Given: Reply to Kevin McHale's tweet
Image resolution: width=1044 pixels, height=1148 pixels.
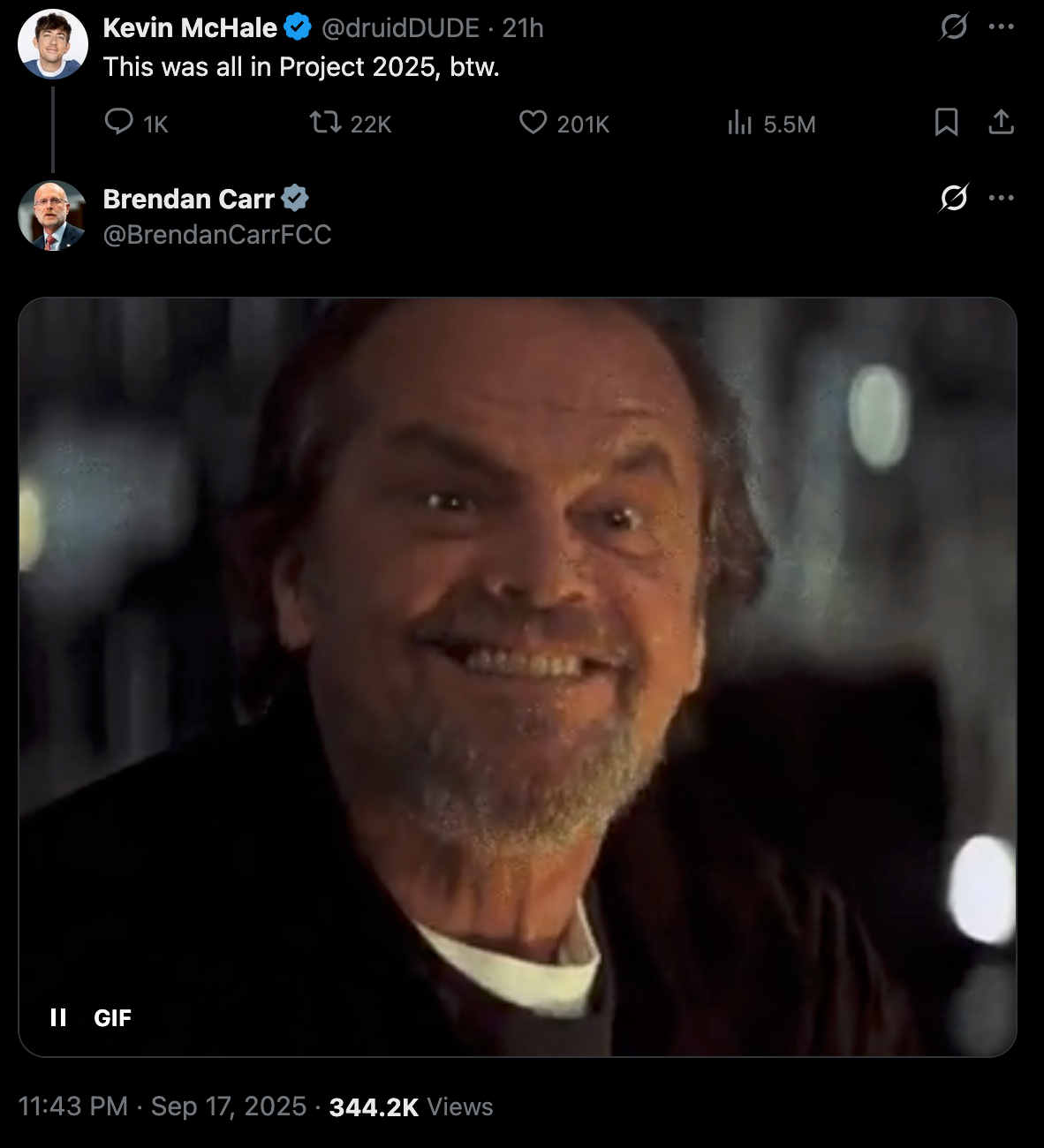Looking at the screenshot, I should pyautogui.click(x=118, y=122).
